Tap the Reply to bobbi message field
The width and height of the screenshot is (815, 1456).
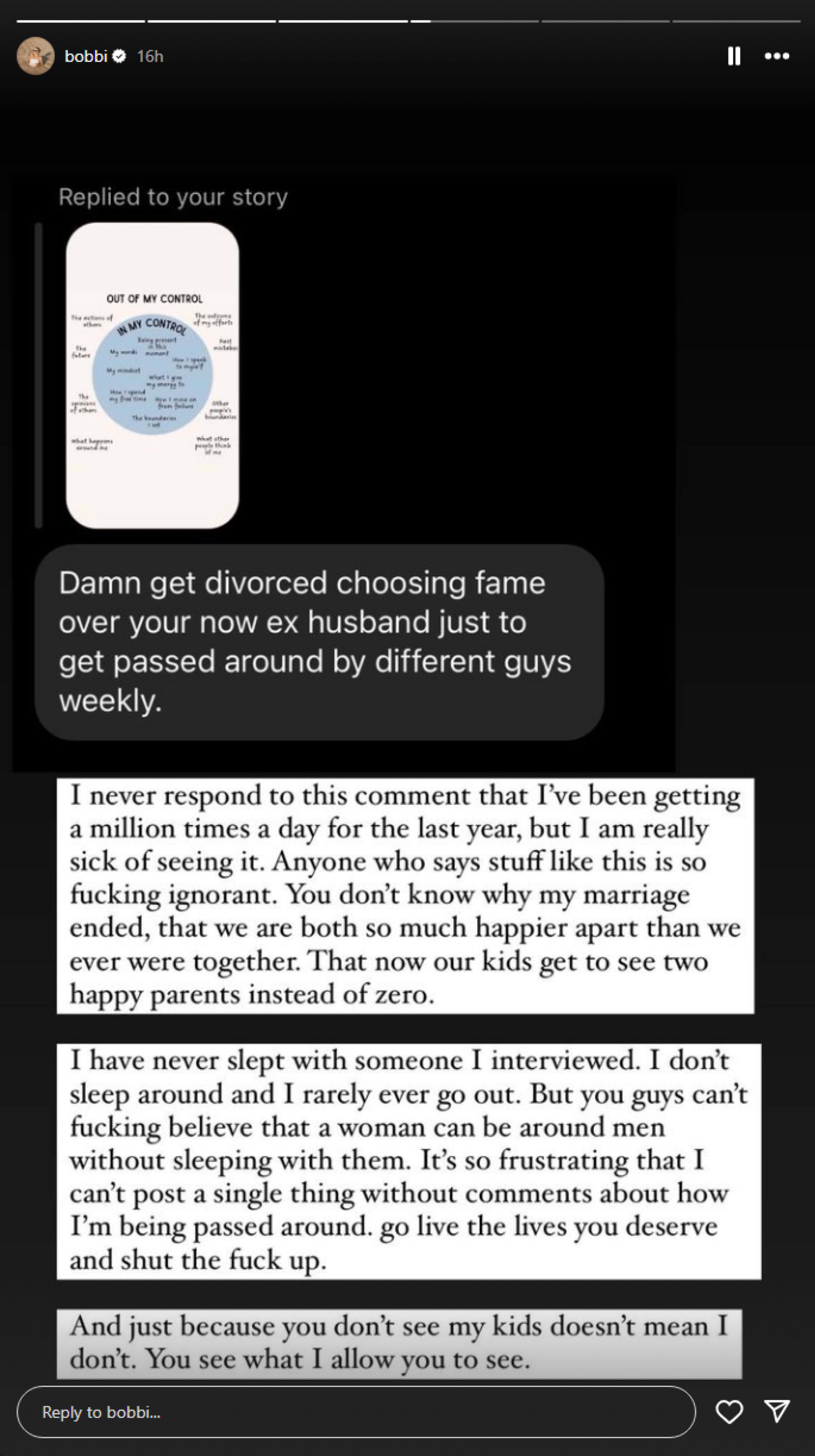pyautogui.click(x=356, y=1412)
